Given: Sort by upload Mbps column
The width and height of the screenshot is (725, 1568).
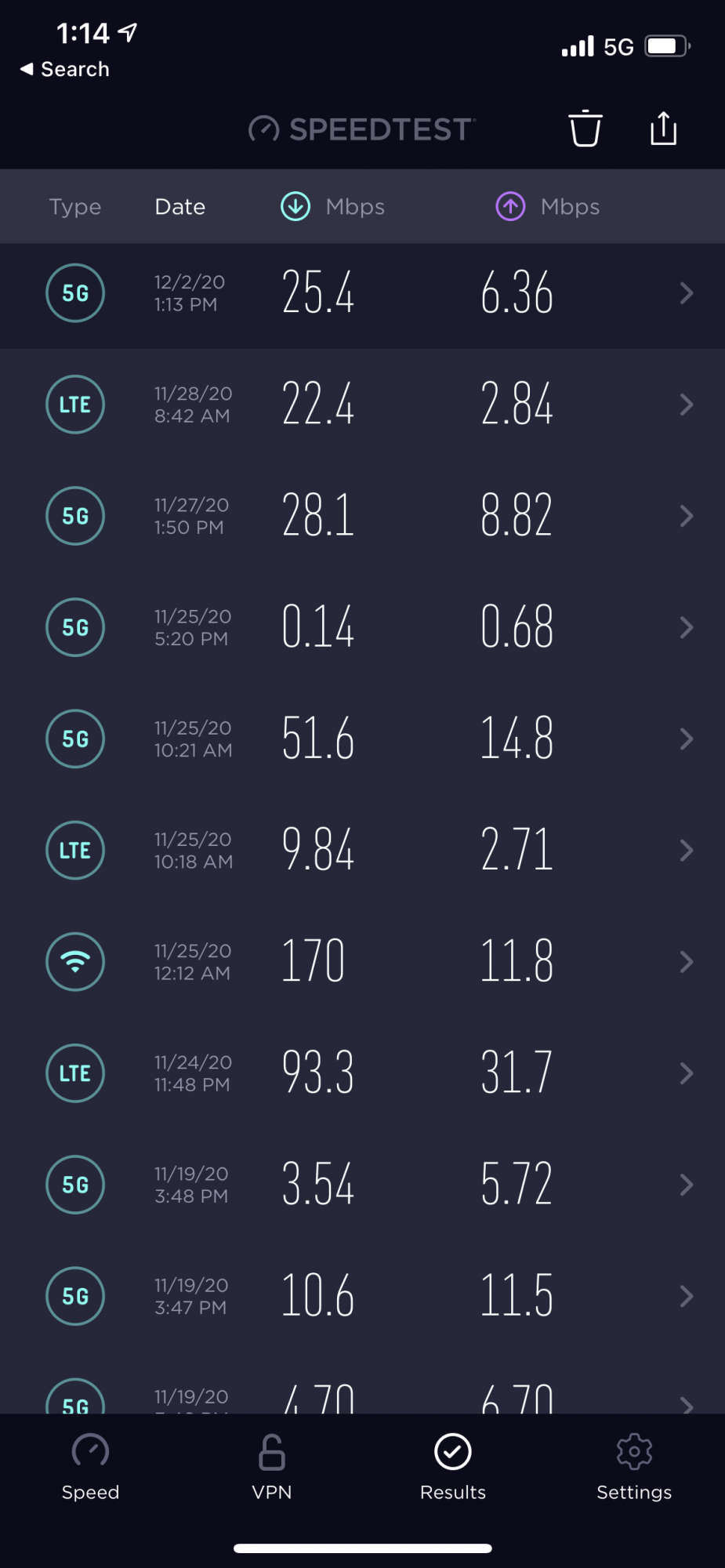Looking at the screenshot, I should click(x=548, y=207).
